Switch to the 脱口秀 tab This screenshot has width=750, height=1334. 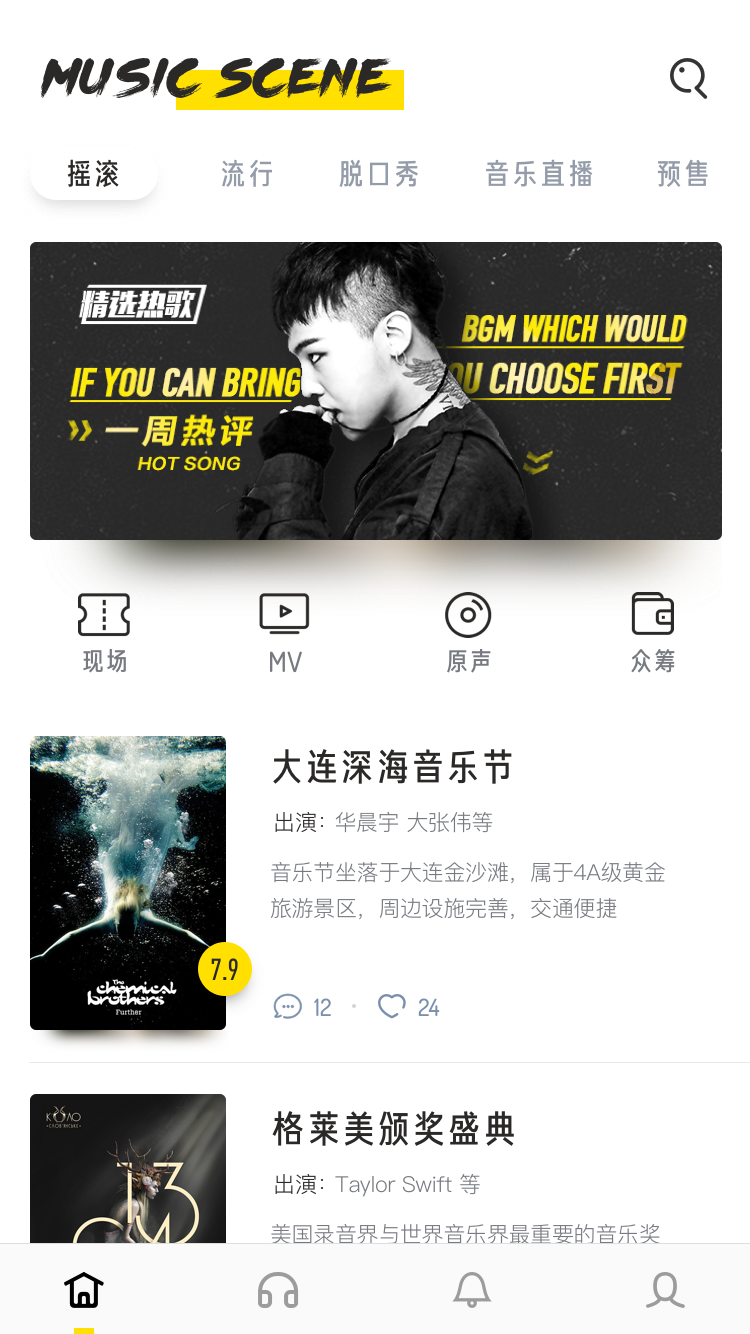pyautogui.click(x=379, y=174)
